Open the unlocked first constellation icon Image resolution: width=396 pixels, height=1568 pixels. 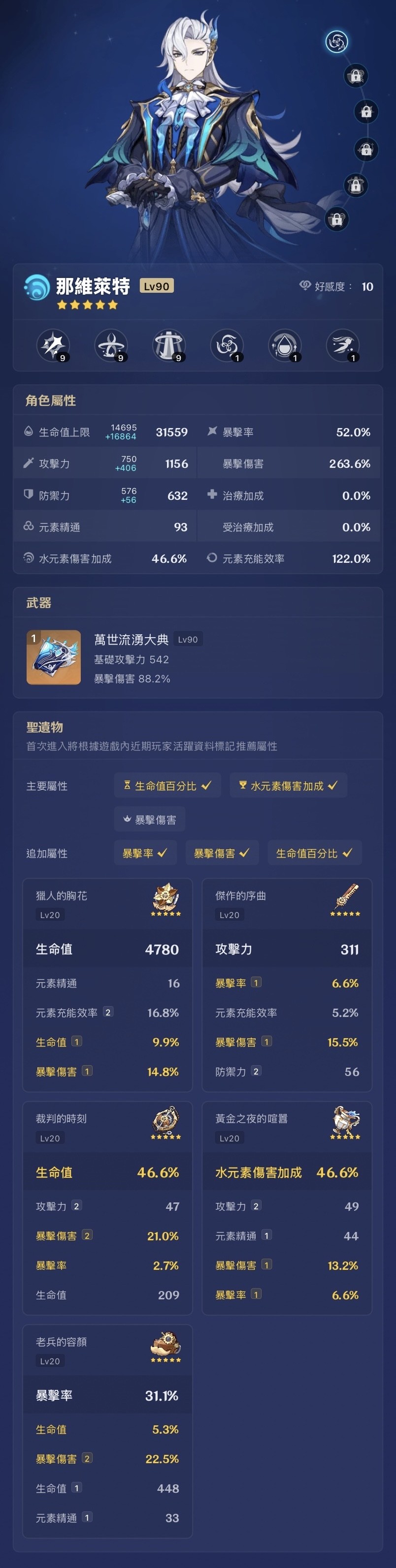336,41
